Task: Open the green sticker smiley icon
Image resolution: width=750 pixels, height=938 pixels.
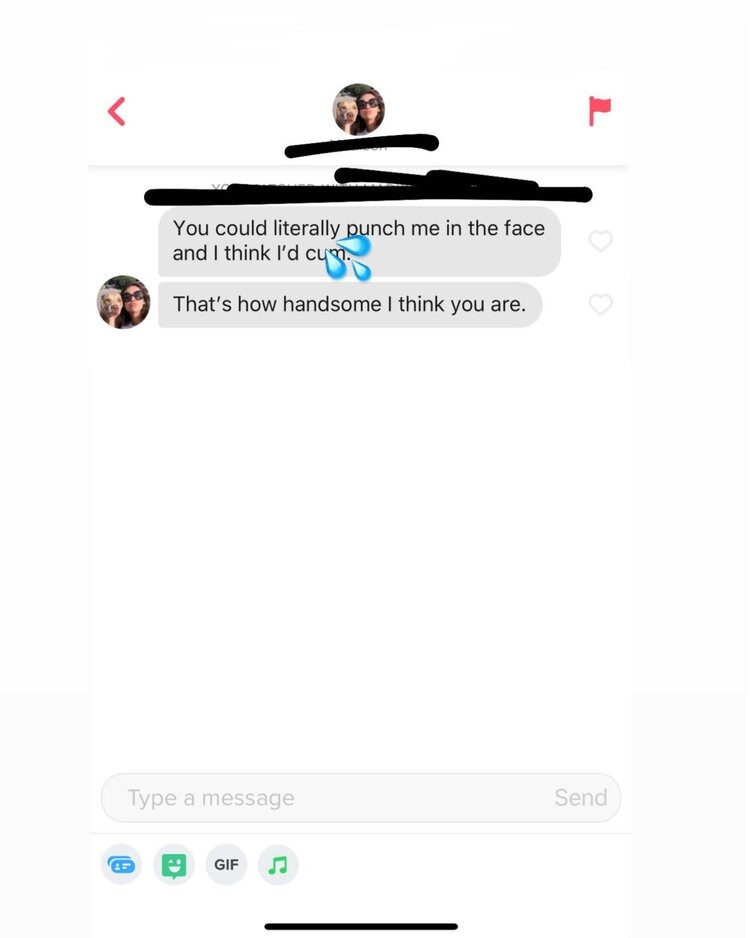Action: coord(174,865)
